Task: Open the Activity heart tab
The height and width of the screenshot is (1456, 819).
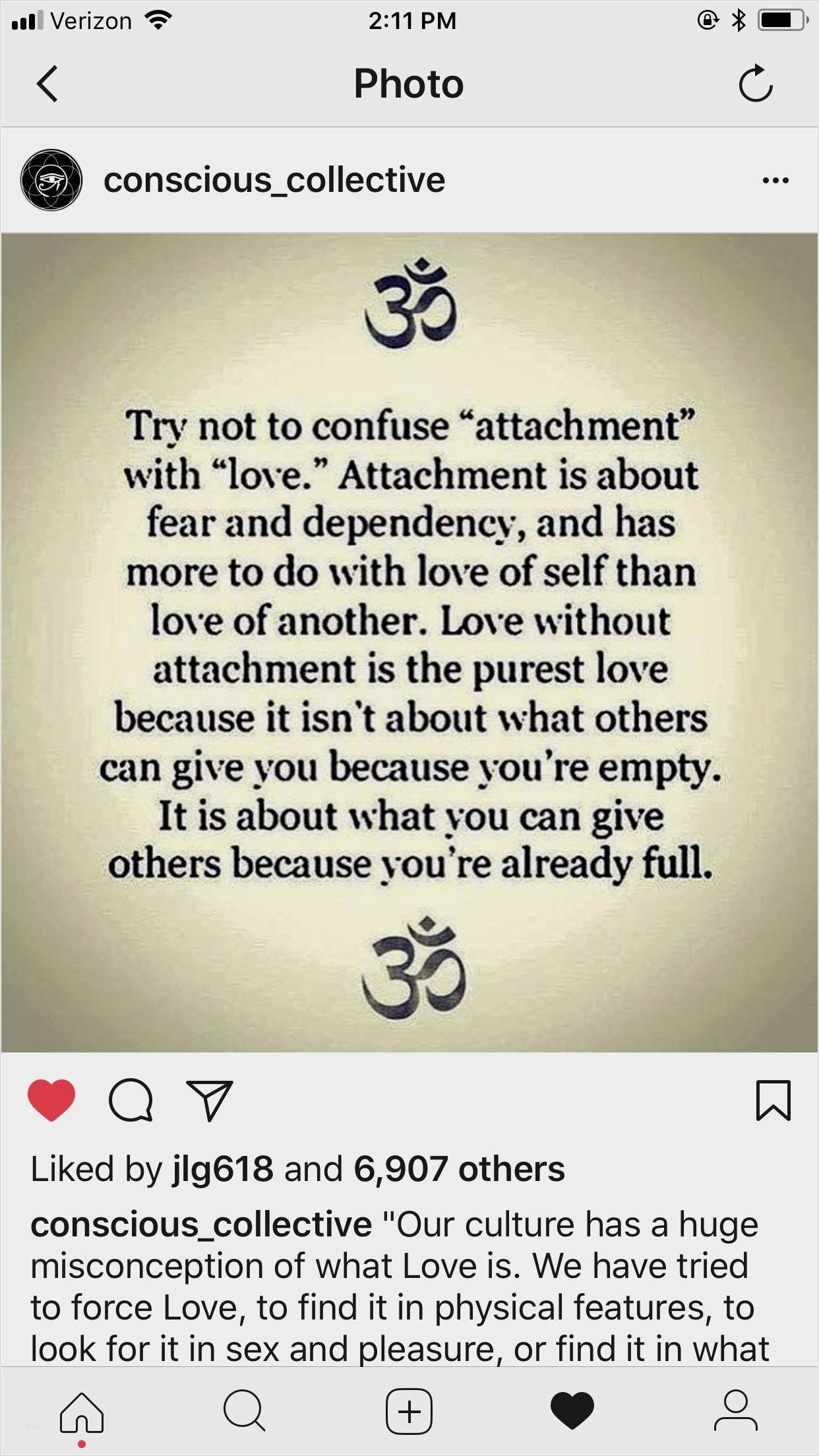Action: [572, 1411]
